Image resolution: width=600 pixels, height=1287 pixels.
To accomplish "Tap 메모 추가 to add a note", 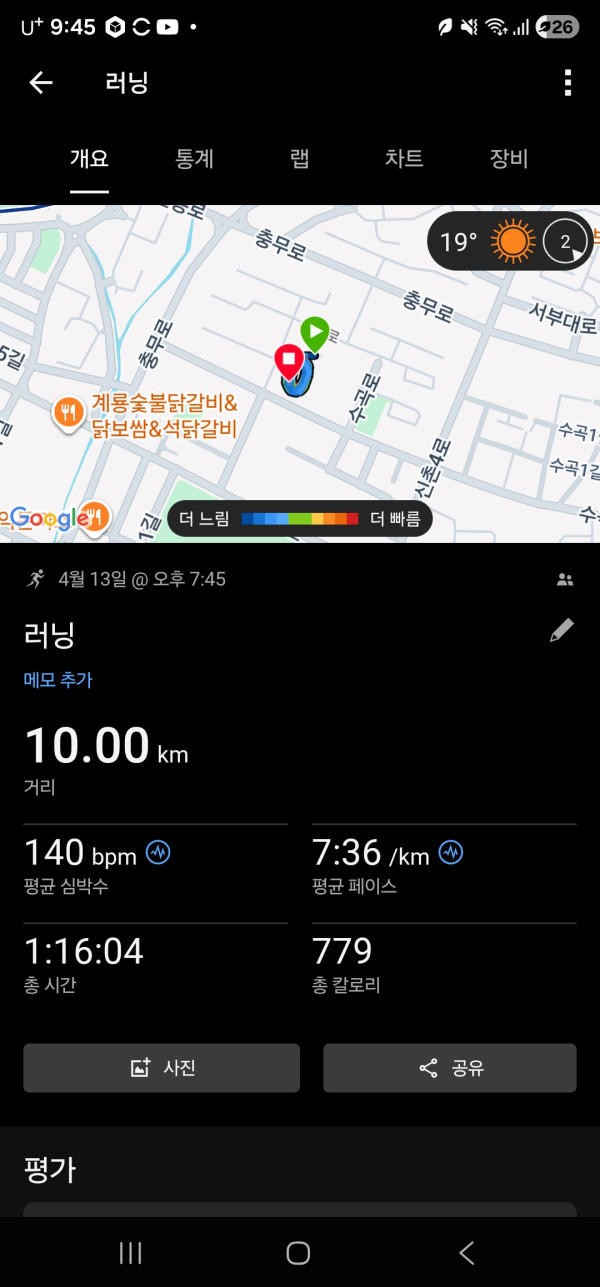I will [58, 680].
